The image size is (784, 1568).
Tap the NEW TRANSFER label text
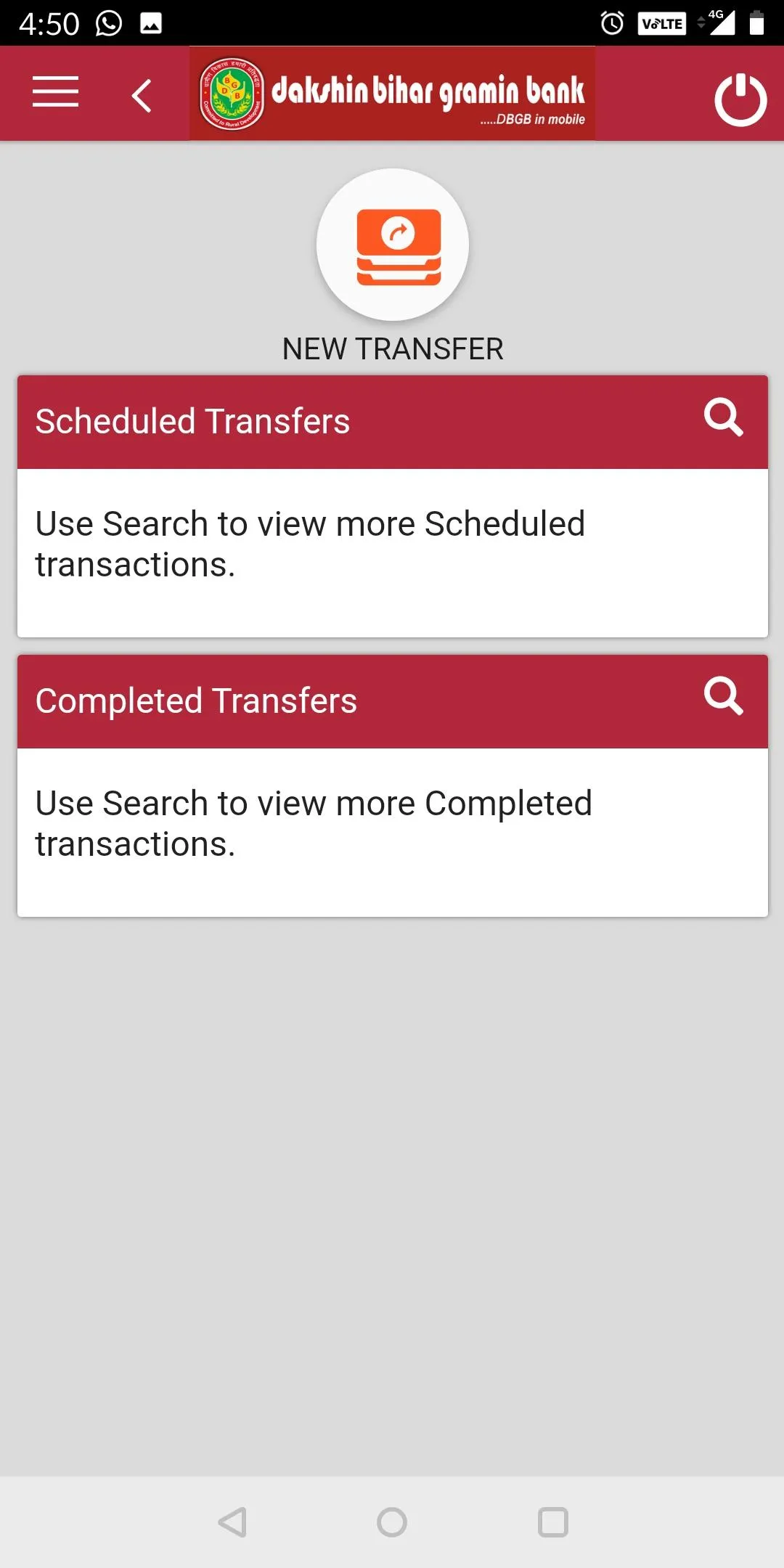[393, 348]
